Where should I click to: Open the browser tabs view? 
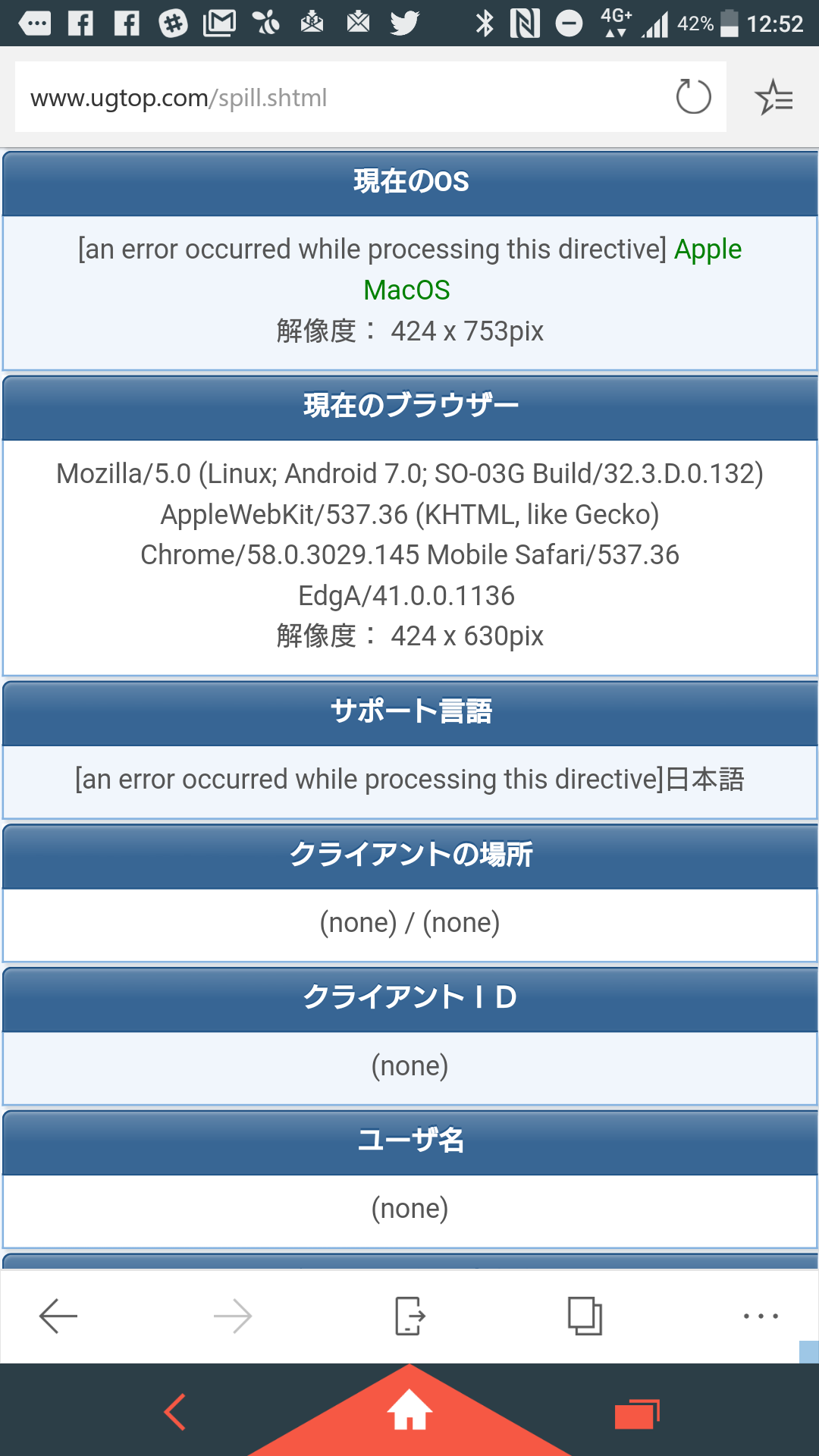point(585,1316)
